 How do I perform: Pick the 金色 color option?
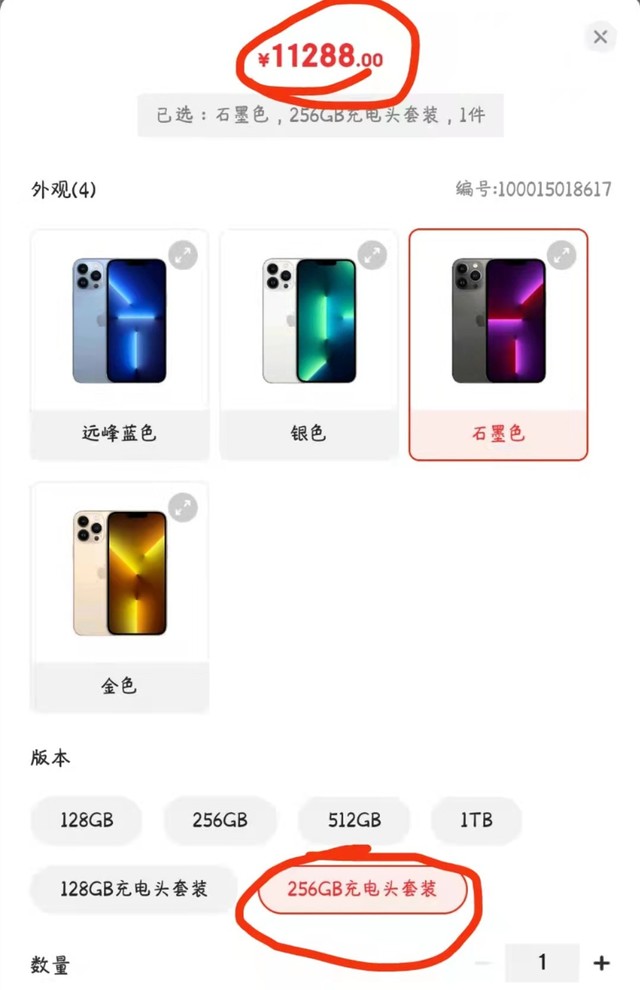[x=120, y=597]
